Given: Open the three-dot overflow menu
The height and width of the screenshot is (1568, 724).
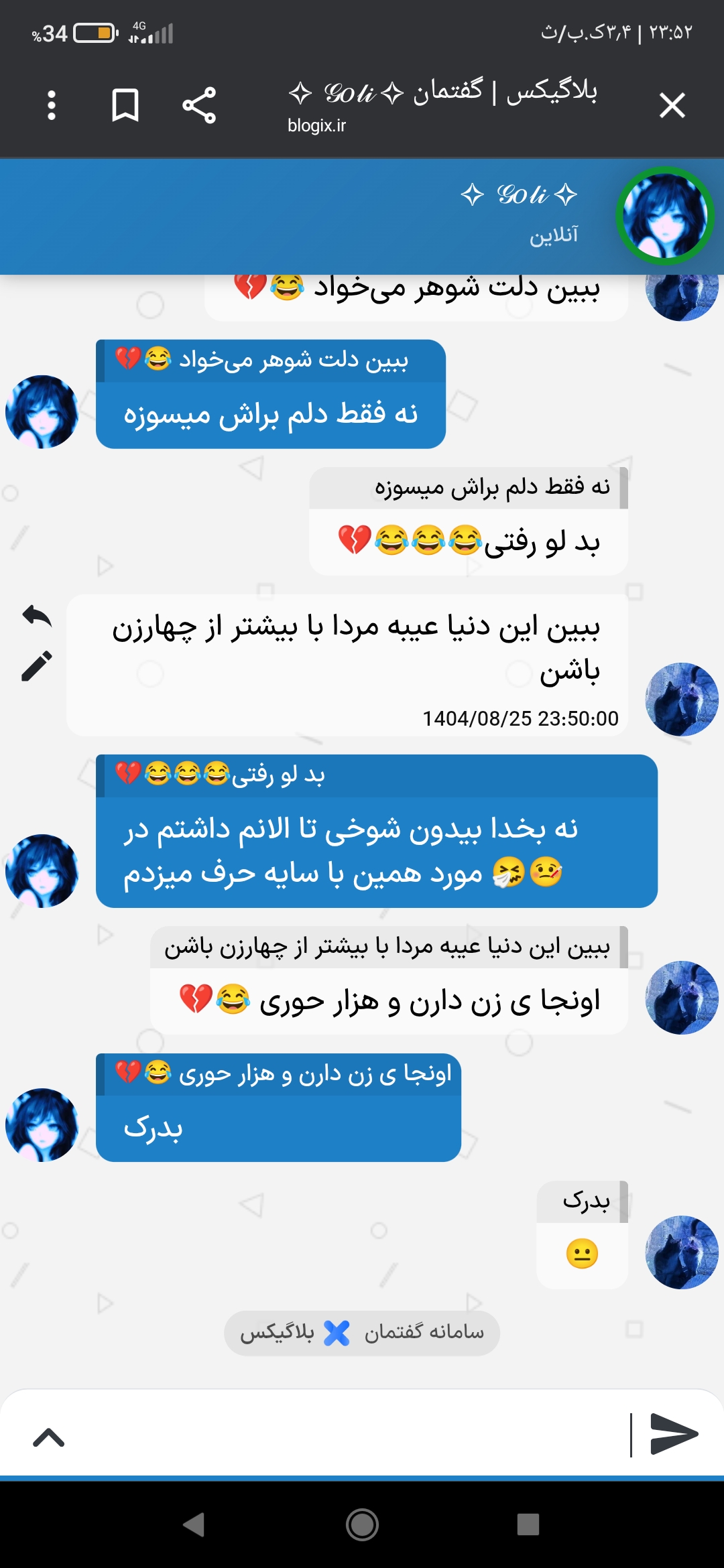Looking at the screenshot, I should point(52,105).
